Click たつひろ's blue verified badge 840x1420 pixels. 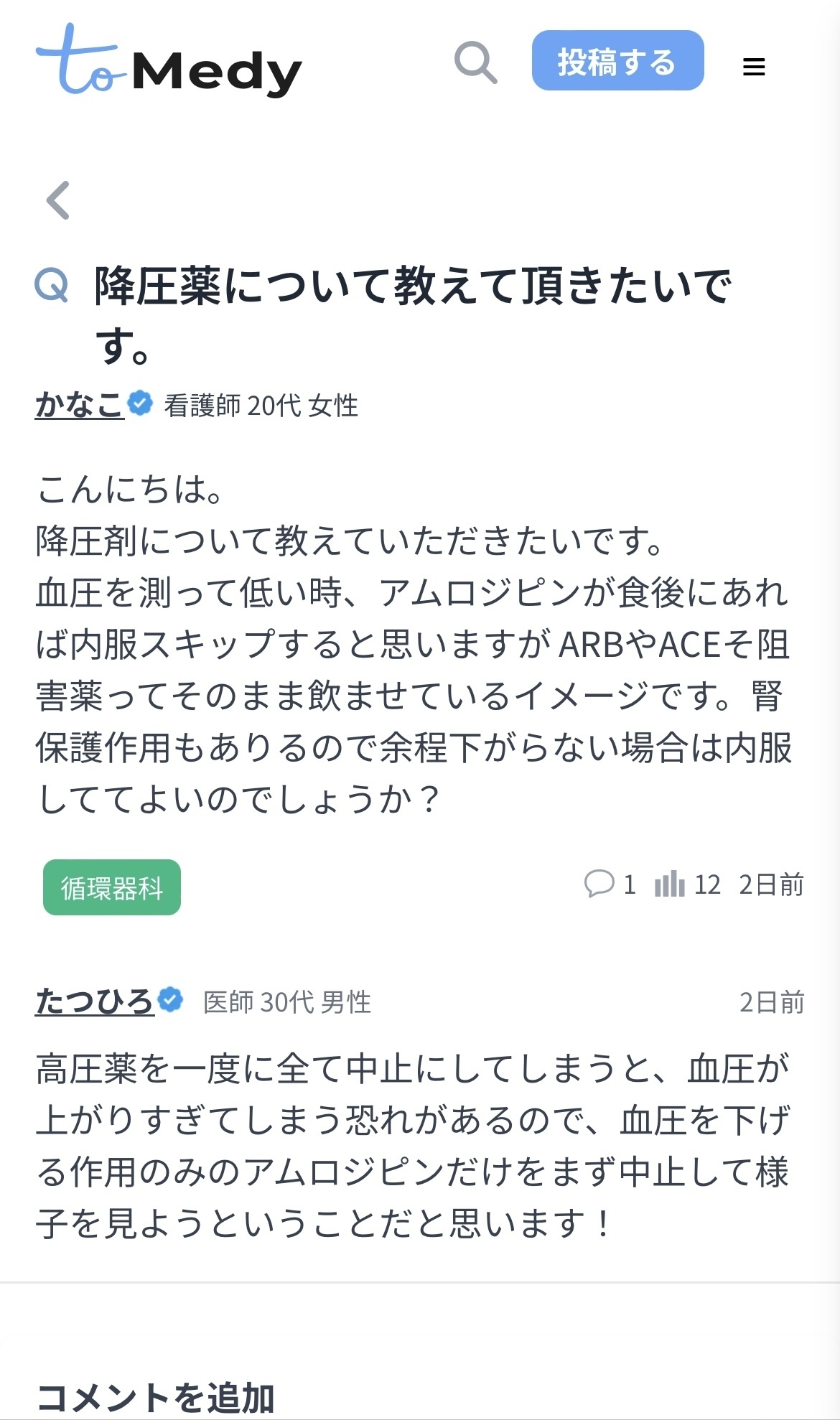tap(169, 998)
